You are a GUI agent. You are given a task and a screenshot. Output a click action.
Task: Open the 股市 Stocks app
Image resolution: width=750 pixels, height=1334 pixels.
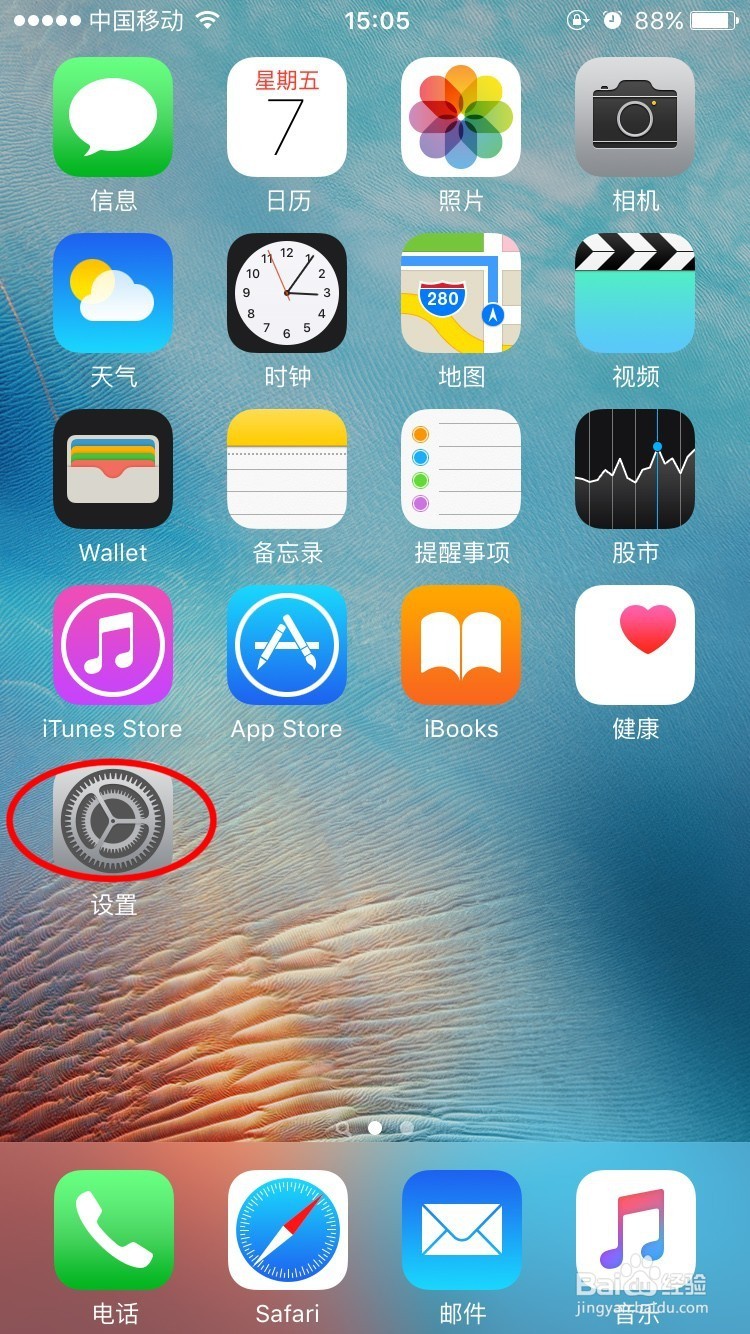click(x=635, y=469)
